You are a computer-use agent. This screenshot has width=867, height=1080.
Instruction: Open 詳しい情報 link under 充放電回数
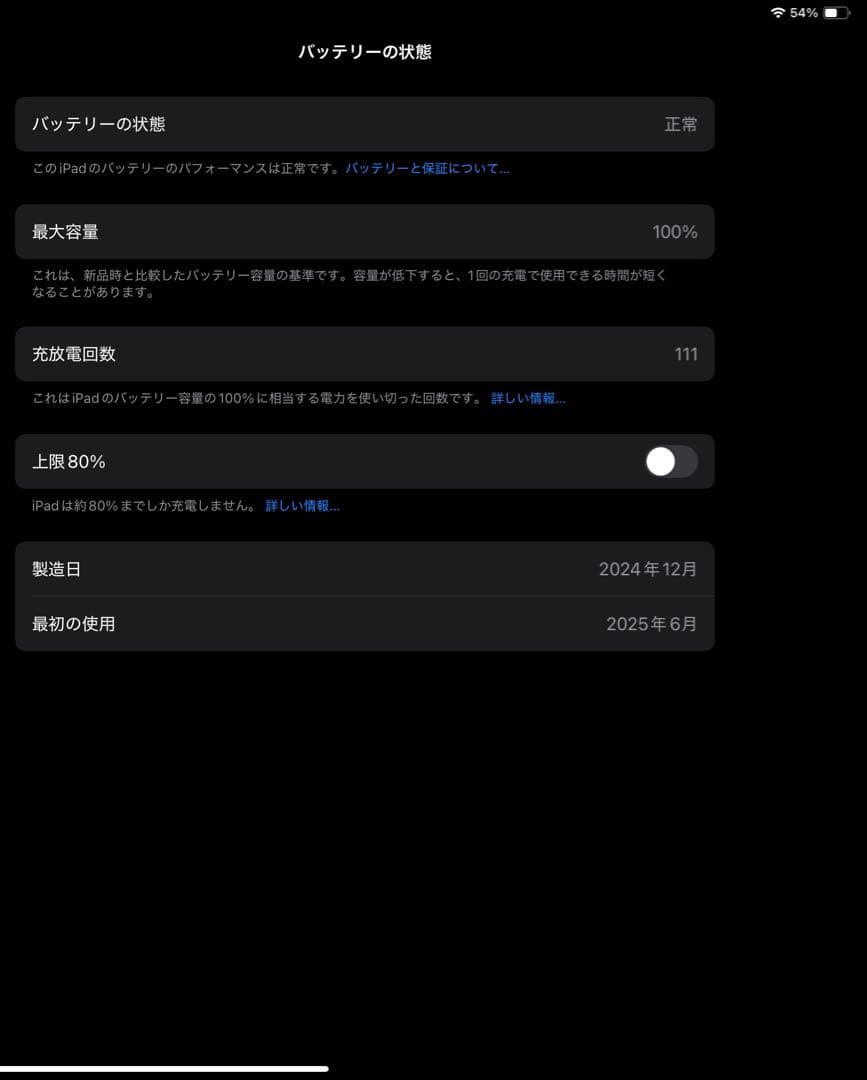point(526,397)
